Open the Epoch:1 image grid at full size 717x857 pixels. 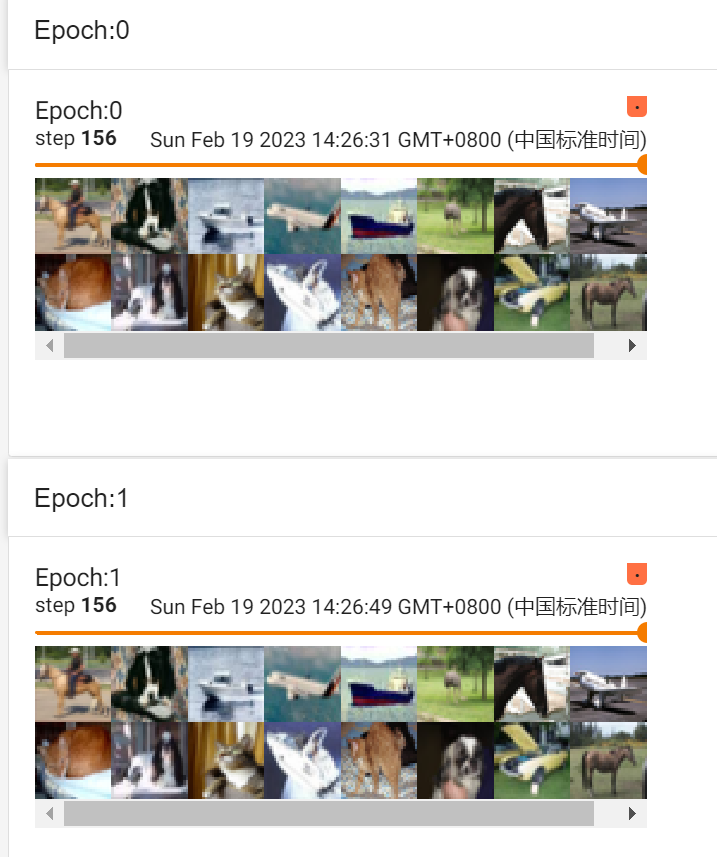point(340,722)
